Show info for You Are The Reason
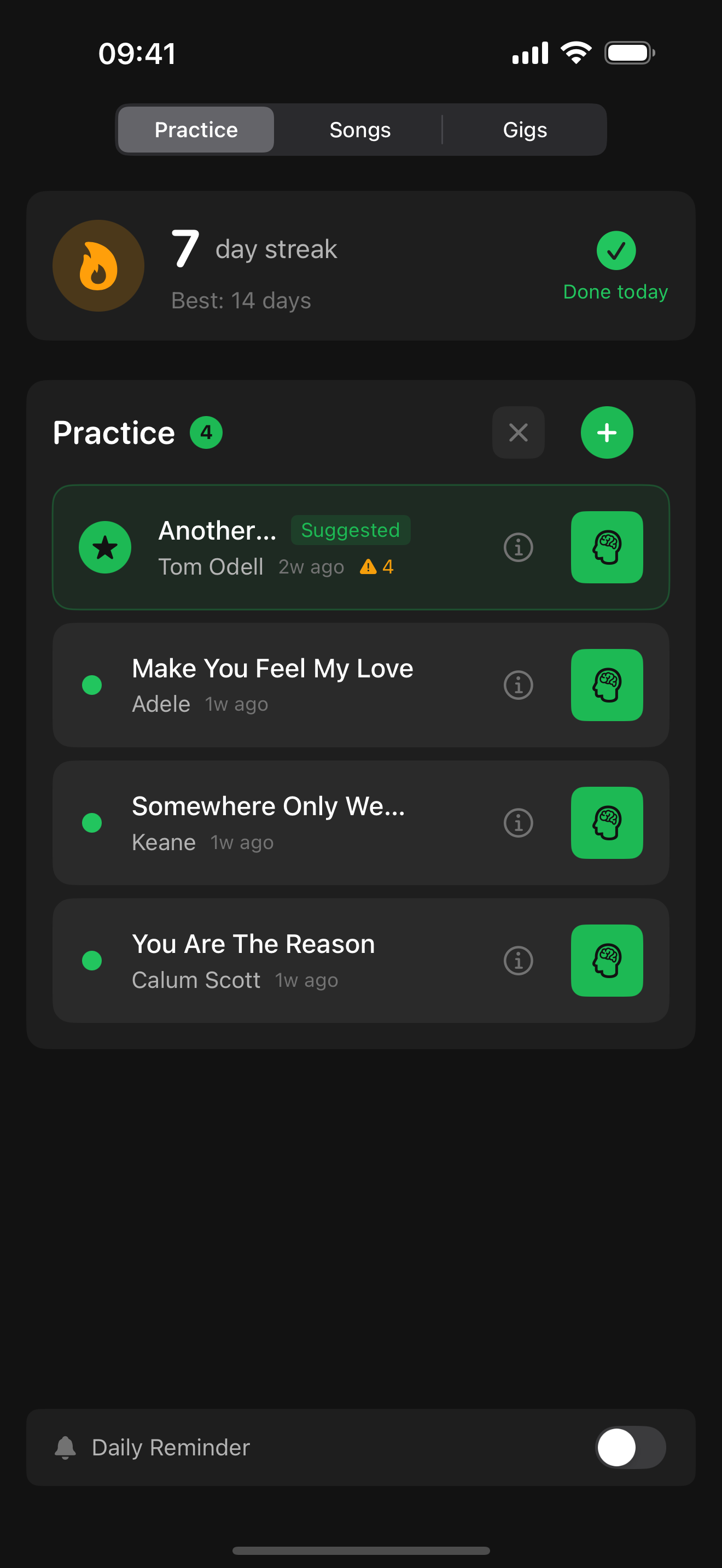The image size is (722, 1568). (517, 960)
